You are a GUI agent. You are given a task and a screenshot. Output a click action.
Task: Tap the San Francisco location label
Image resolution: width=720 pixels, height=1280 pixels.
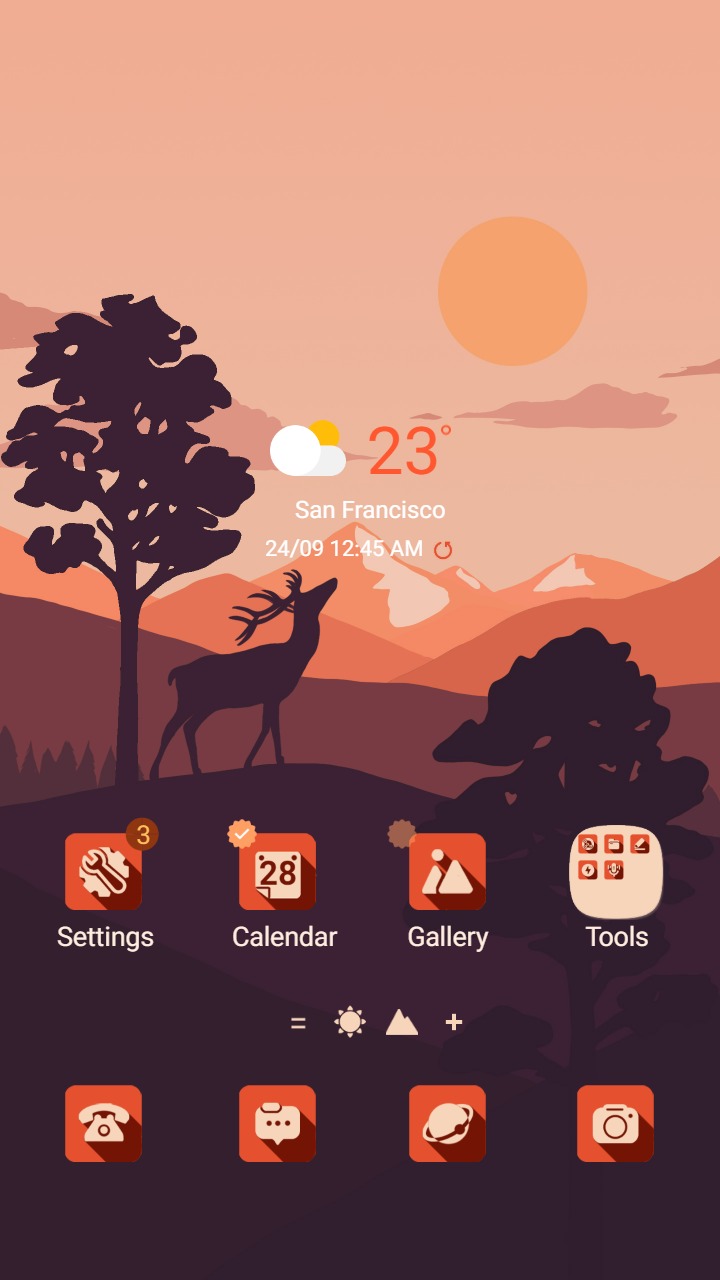click(370, 509)
